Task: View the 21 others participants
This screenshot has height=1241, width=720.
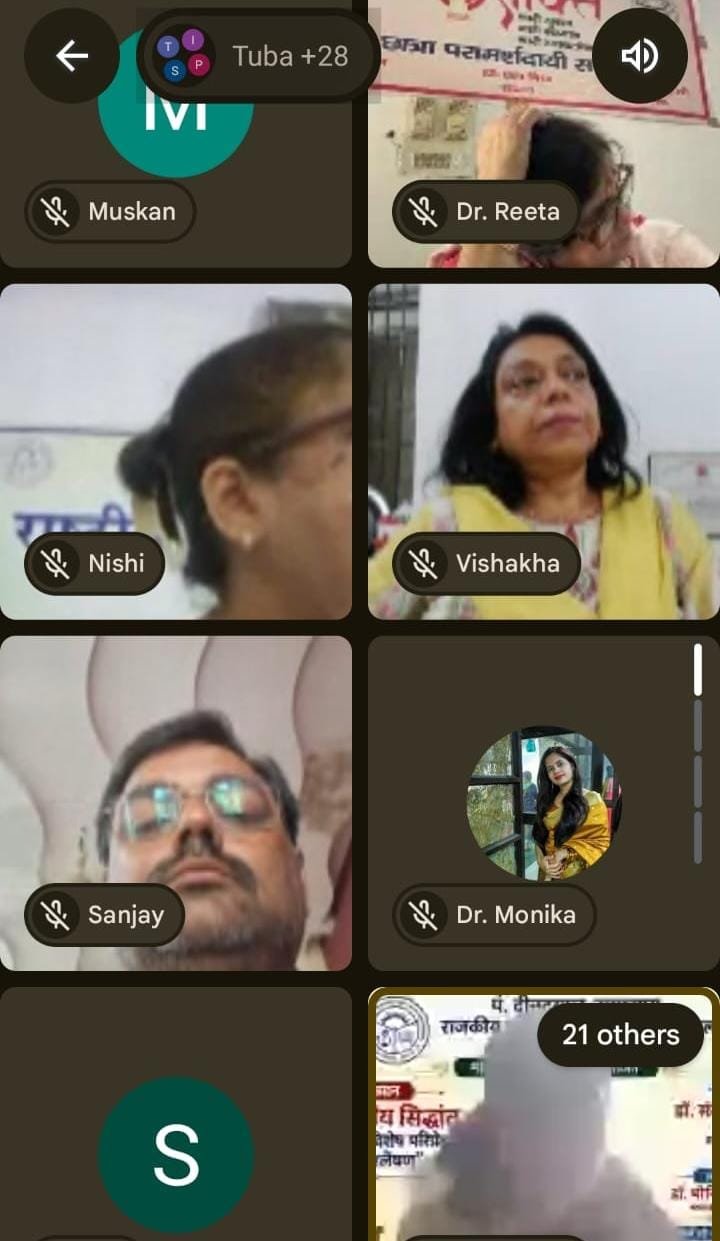Action: (x=620, y=1035)
